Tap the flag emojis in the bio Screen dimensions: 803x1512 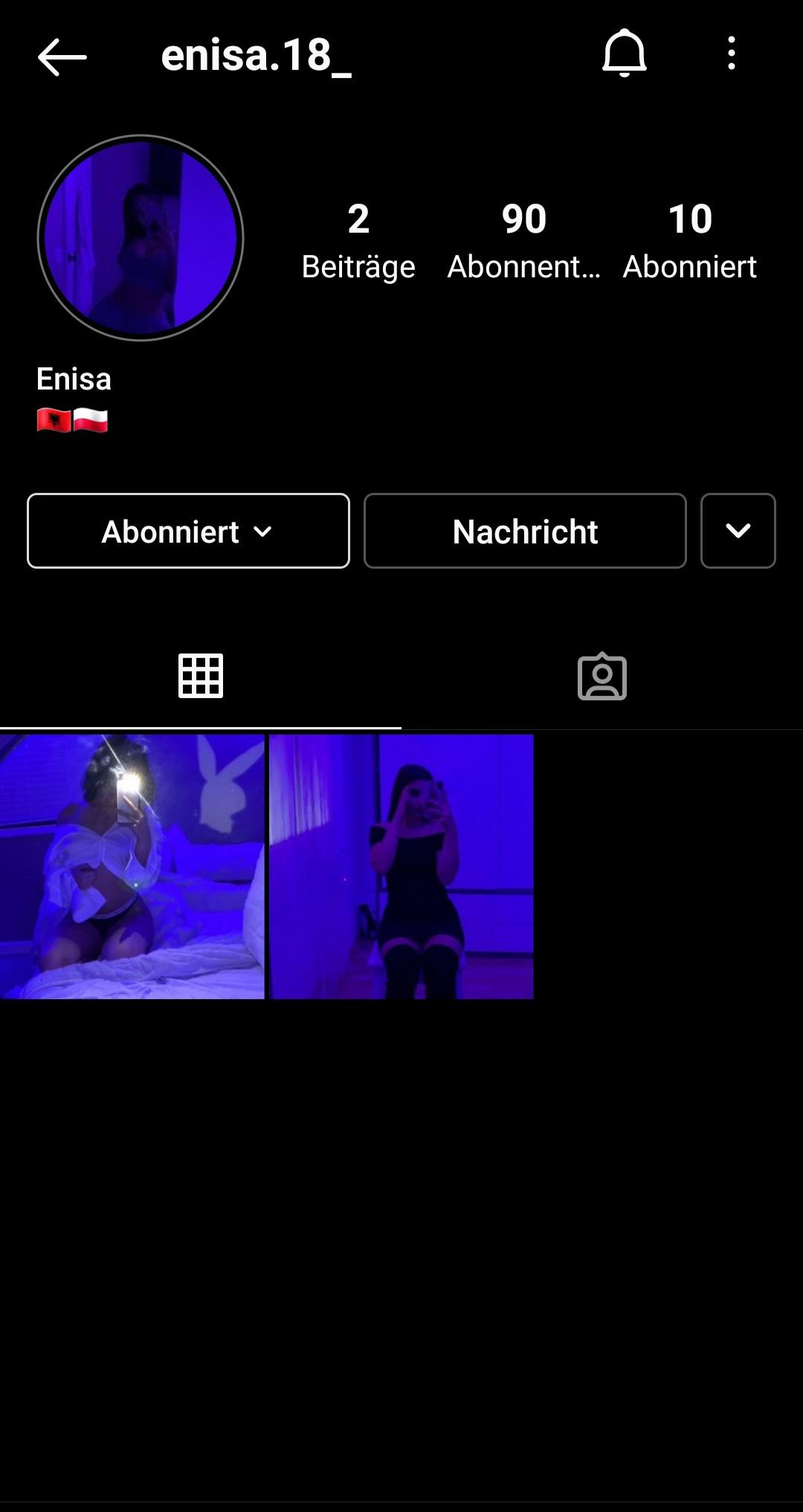point(72,421)
